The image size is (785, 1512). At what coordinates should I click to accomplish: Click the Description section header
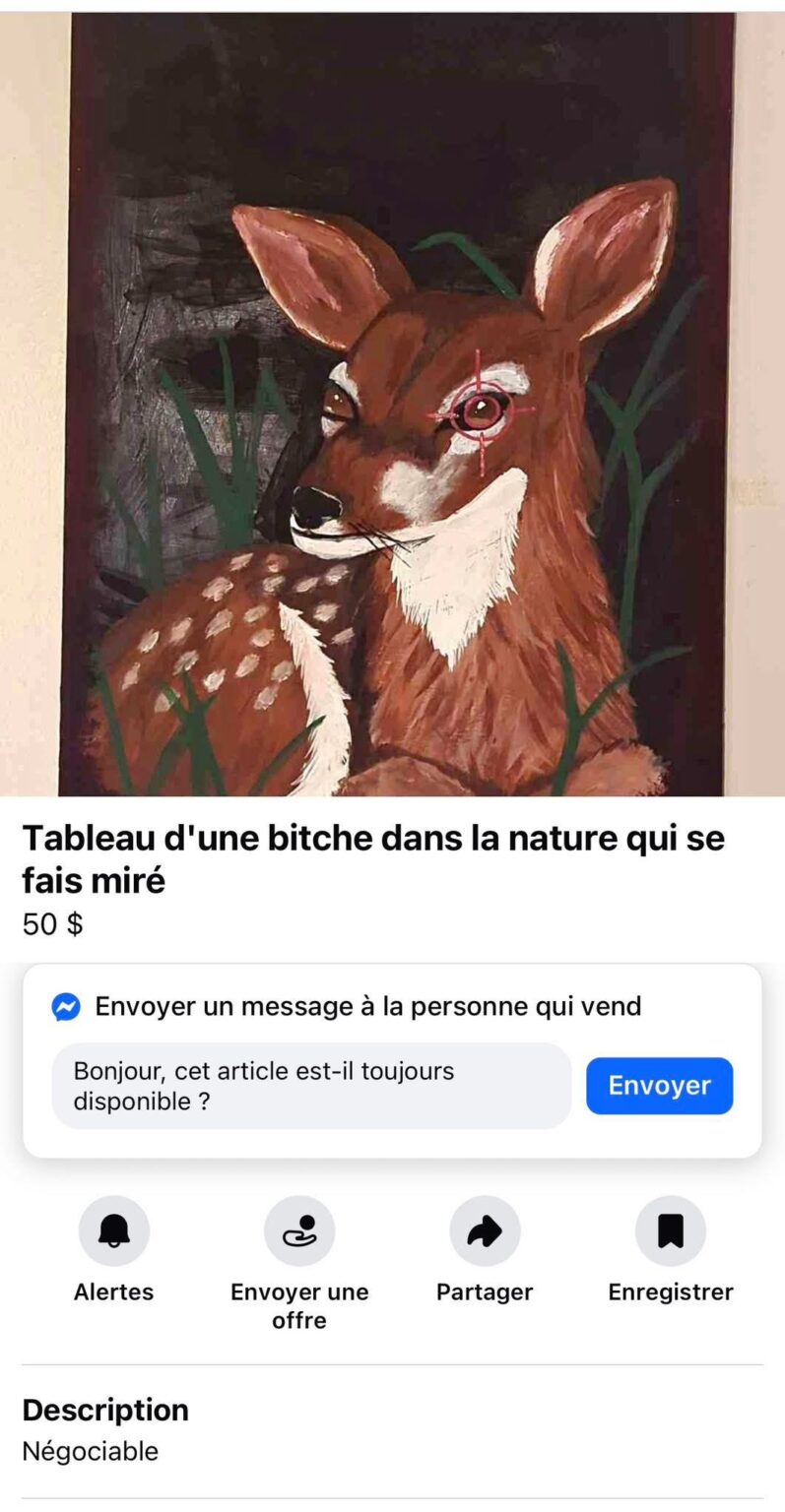coord(104,1410)
